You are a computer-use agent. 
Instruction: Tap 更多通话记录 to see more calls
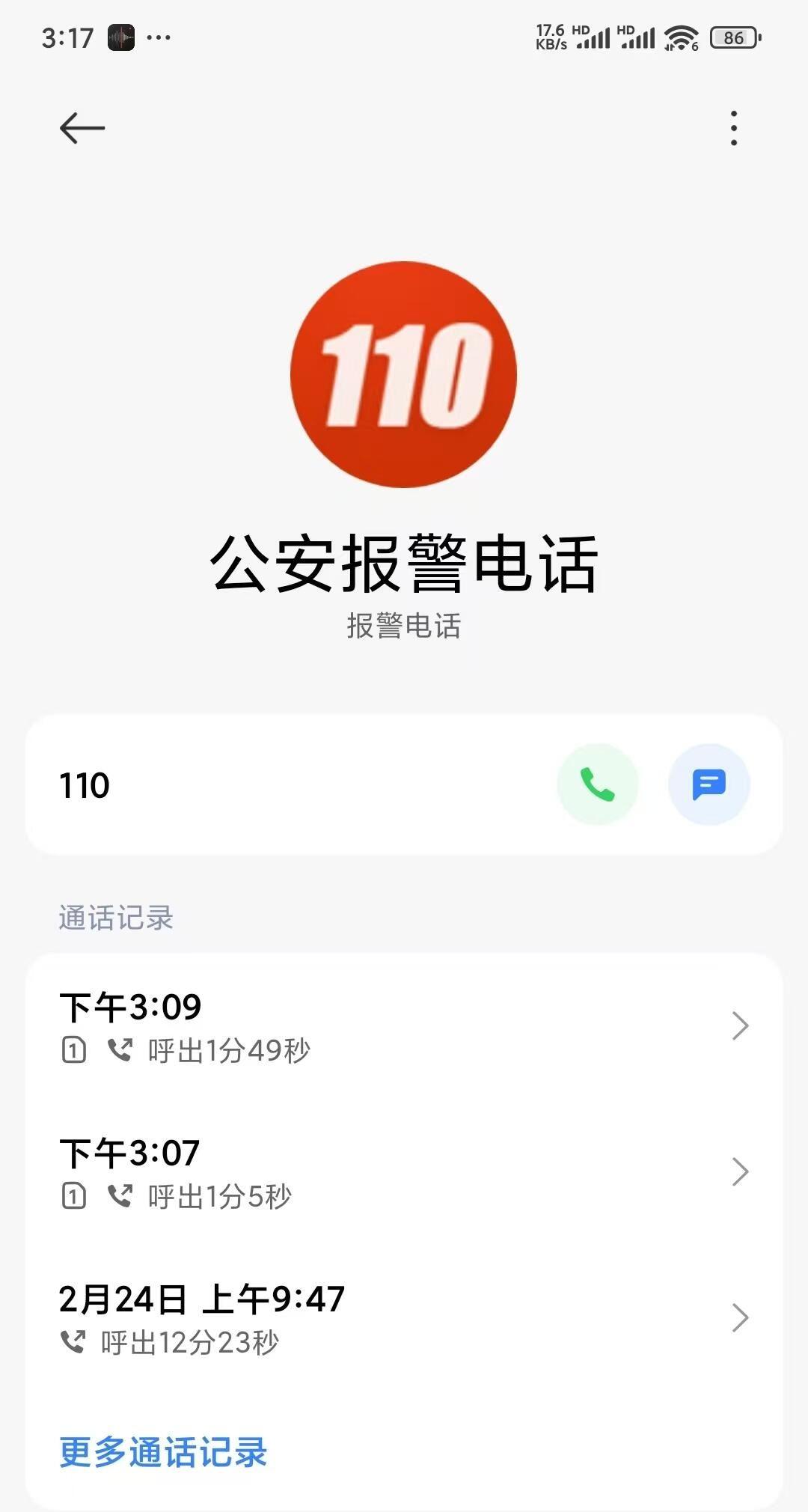tap(163, 1453)
